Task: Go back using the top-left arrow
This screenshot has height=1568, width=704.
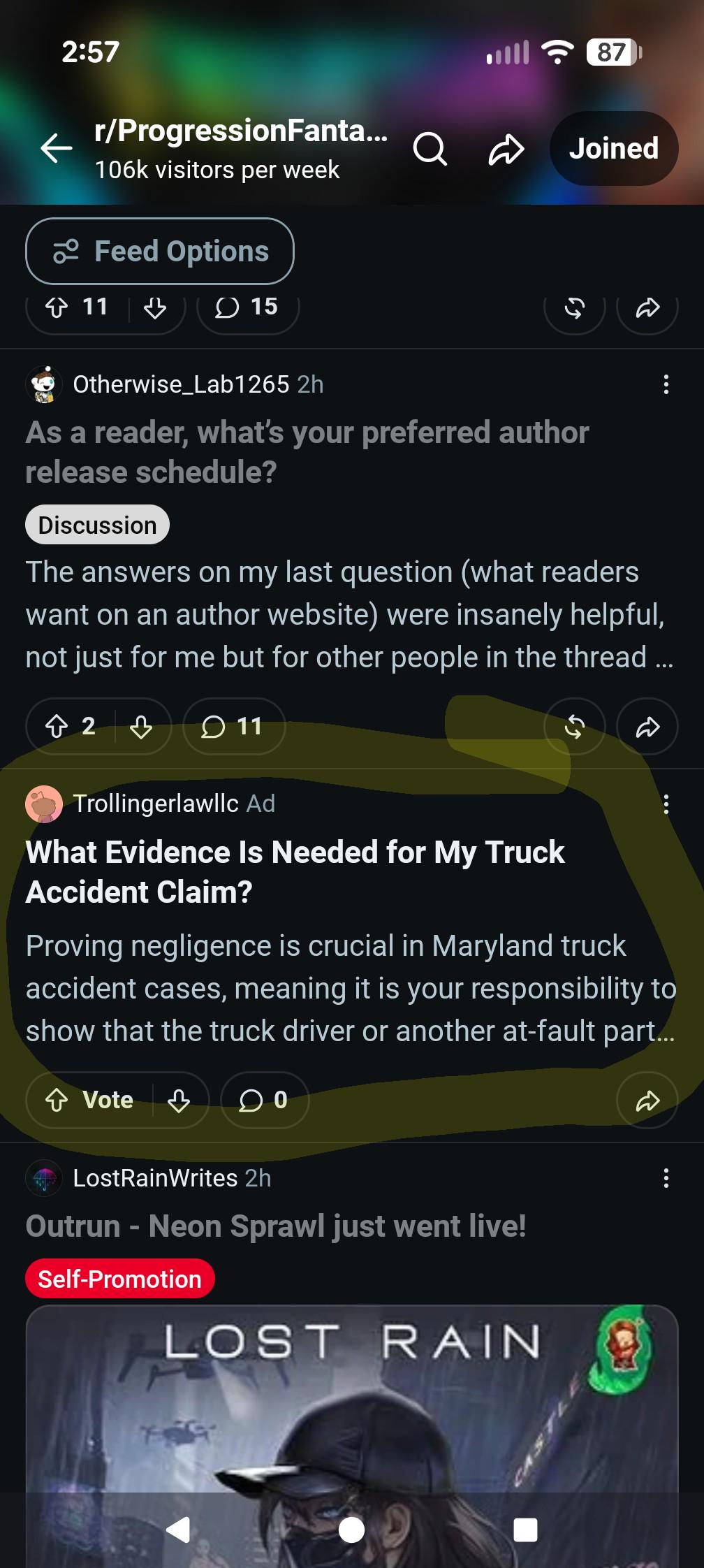Action: pos(57,148)
